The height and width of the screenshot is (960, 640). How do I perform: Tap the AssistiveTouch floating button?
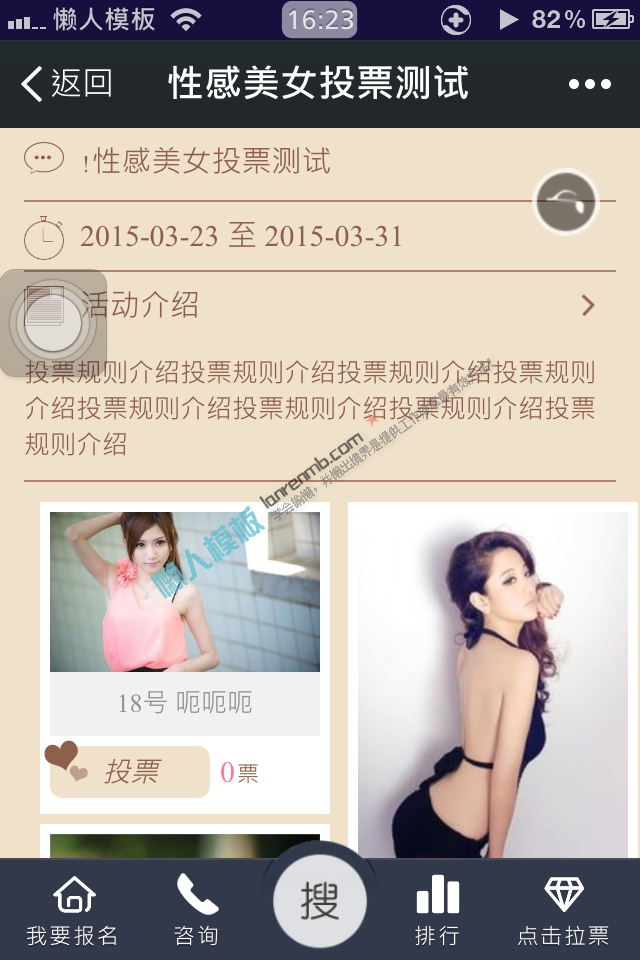pos(53,322)
